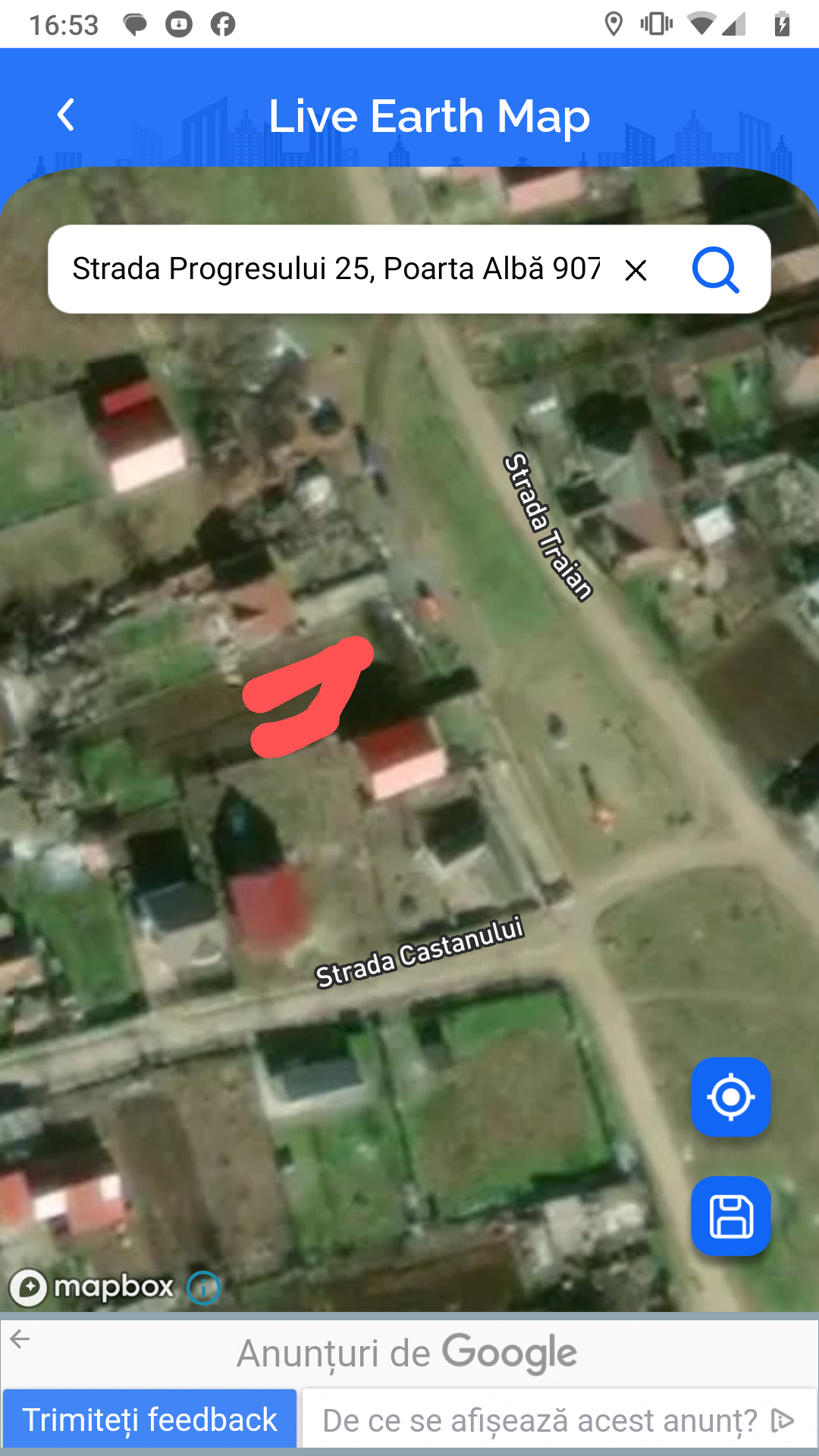
Task: Clear the searched address text
Action: click(635, 270)
